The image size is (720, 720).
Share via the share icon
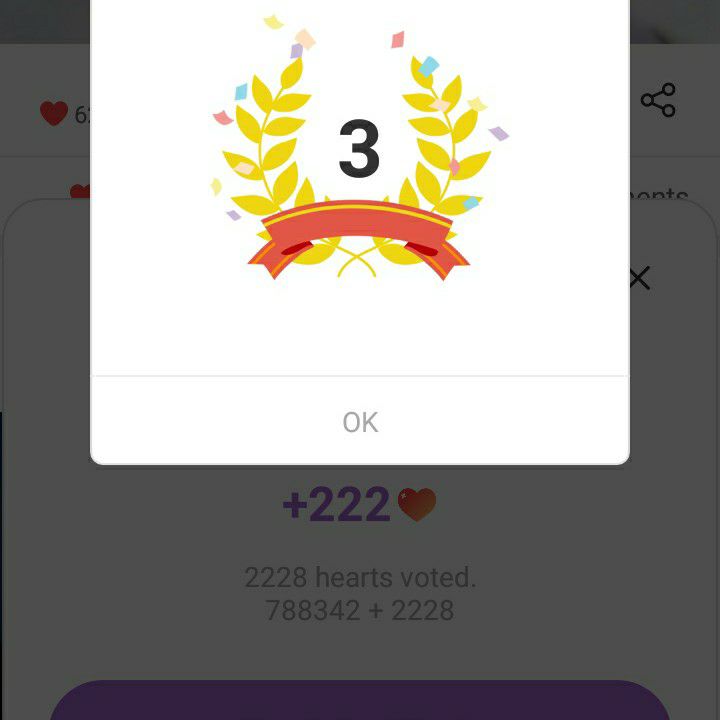[658, 100]
